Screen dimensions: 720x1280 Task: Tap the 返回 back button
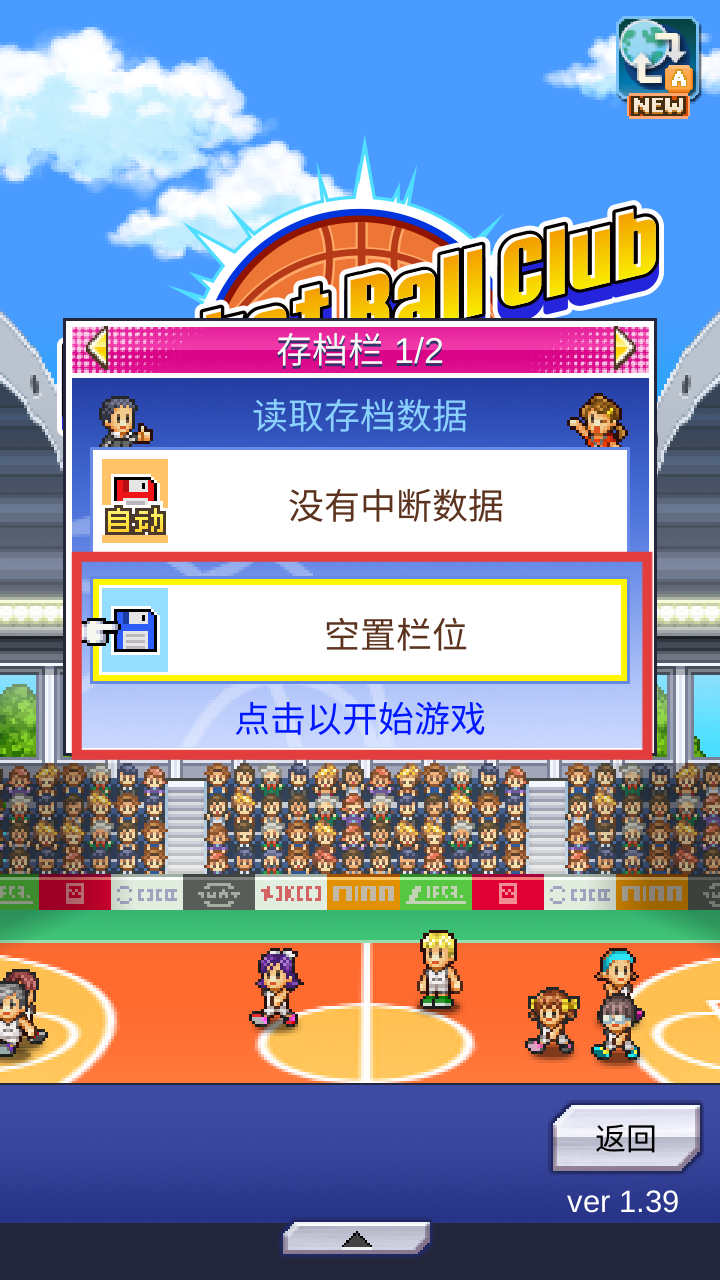pos(626,1138)
